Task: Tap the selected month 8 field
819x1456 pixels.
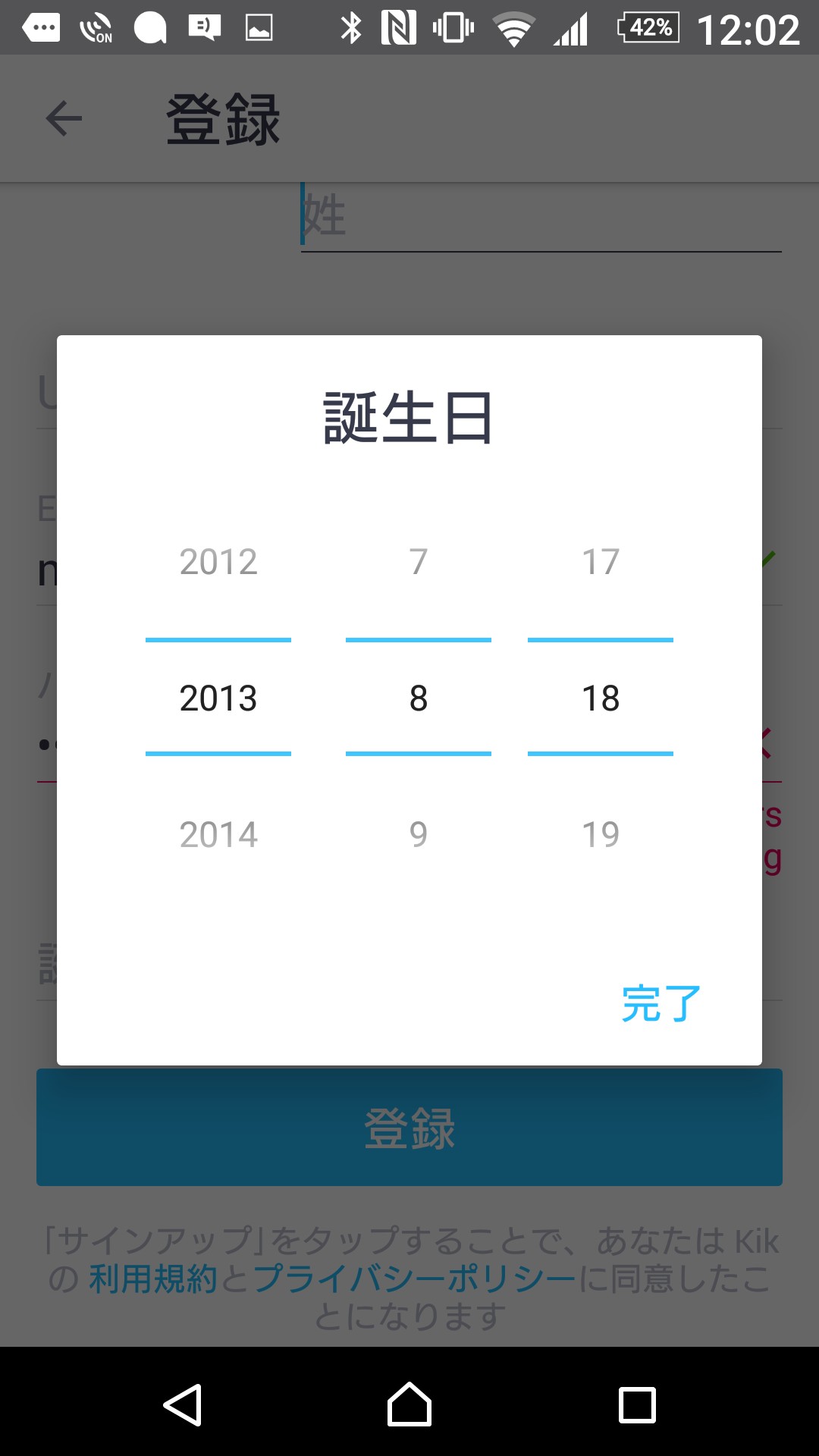Action: (419, 698)
